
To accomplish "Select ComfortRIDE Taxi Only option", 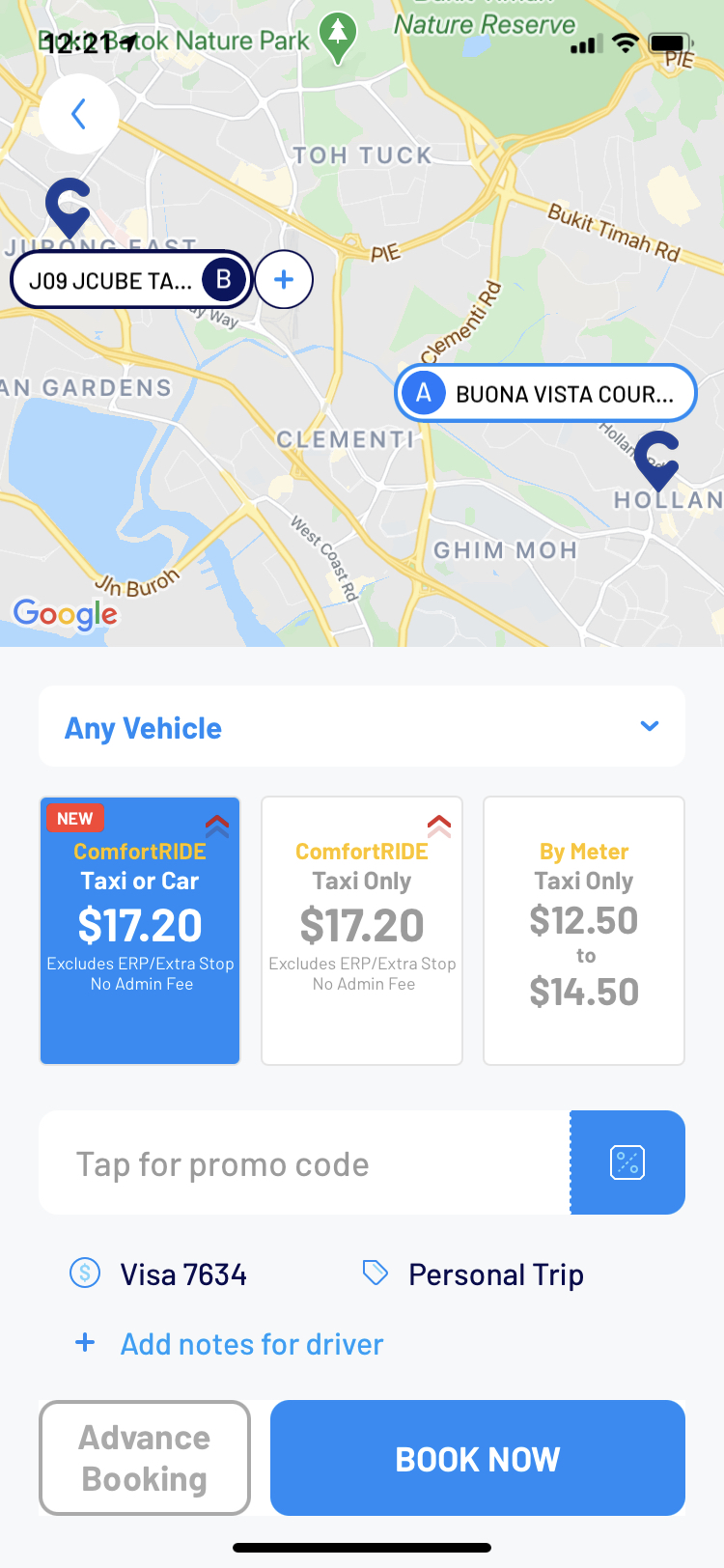I will 362,930.
